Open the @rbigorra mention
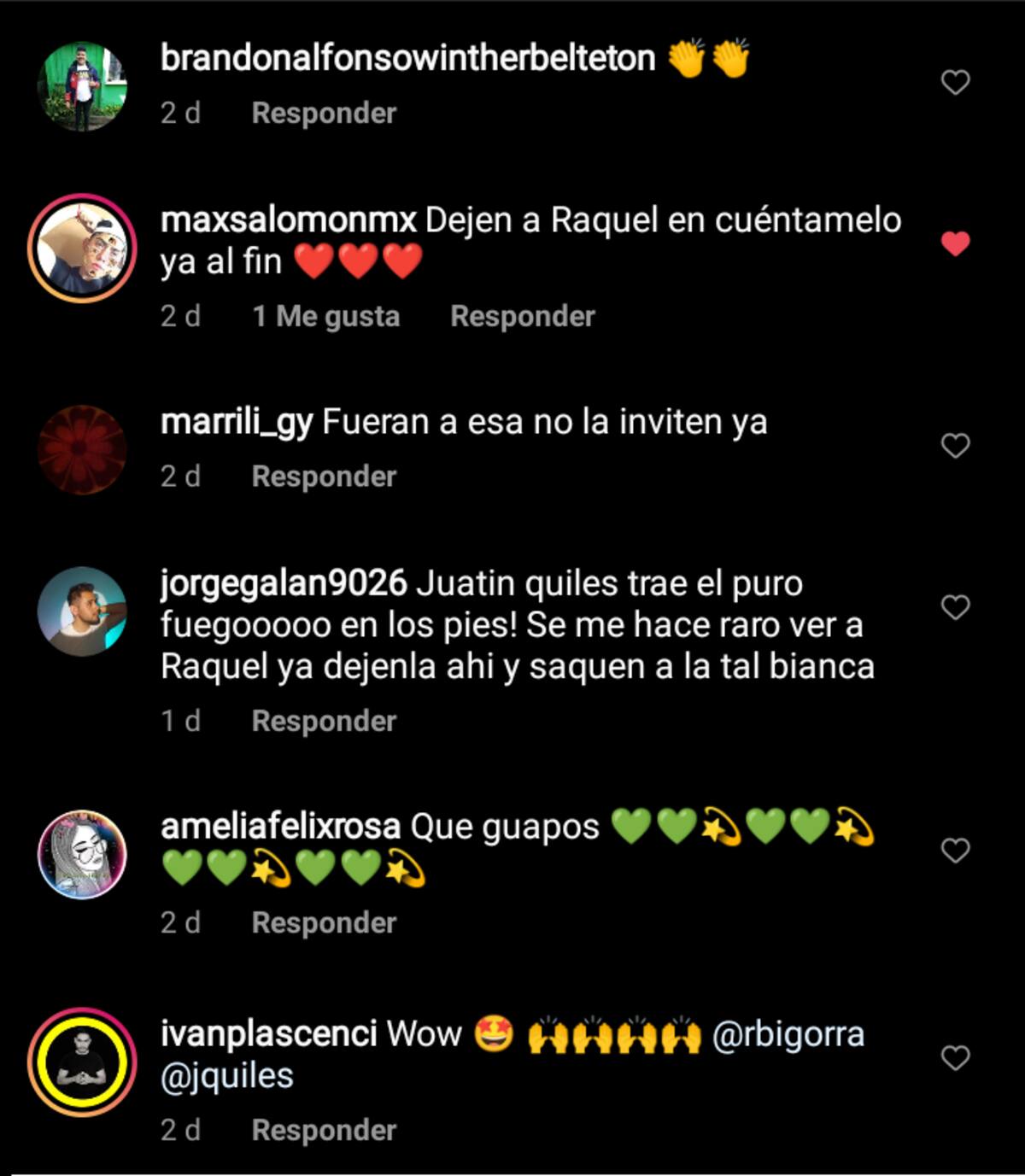Screen dimensions: 1025x1176 point(788,1035)
